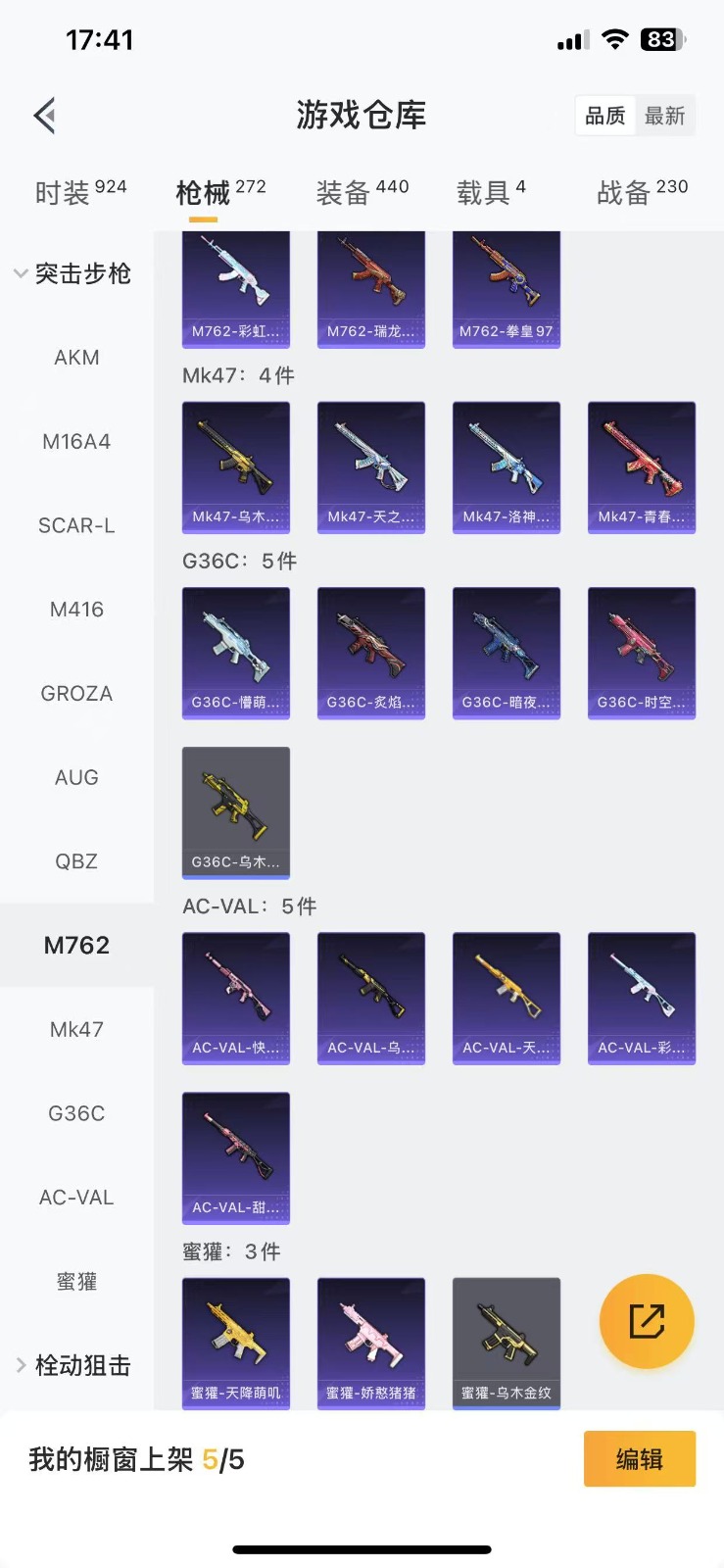Tap the orange share floating button

[x=647, y=1321]
